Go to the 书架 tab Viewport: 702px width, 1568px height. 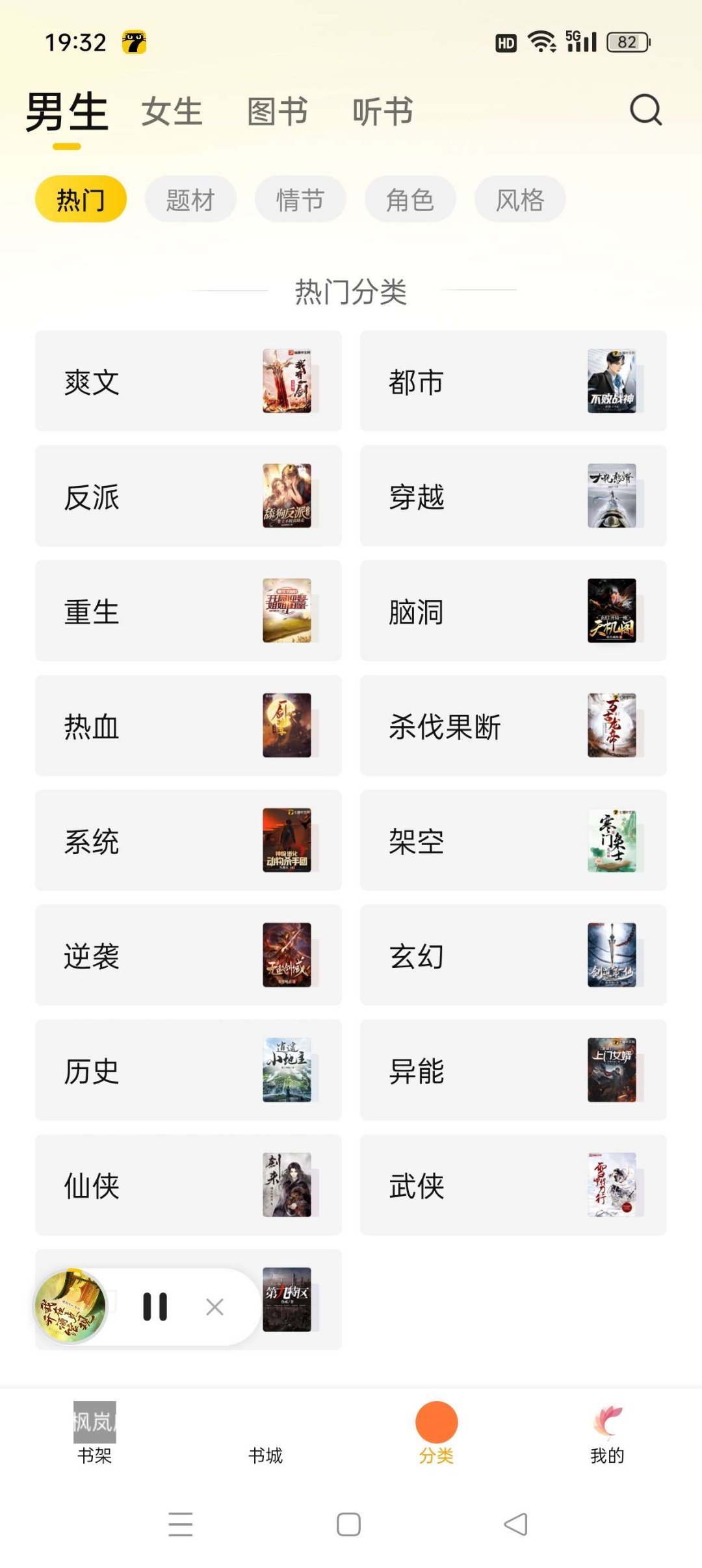point(95,1434)
